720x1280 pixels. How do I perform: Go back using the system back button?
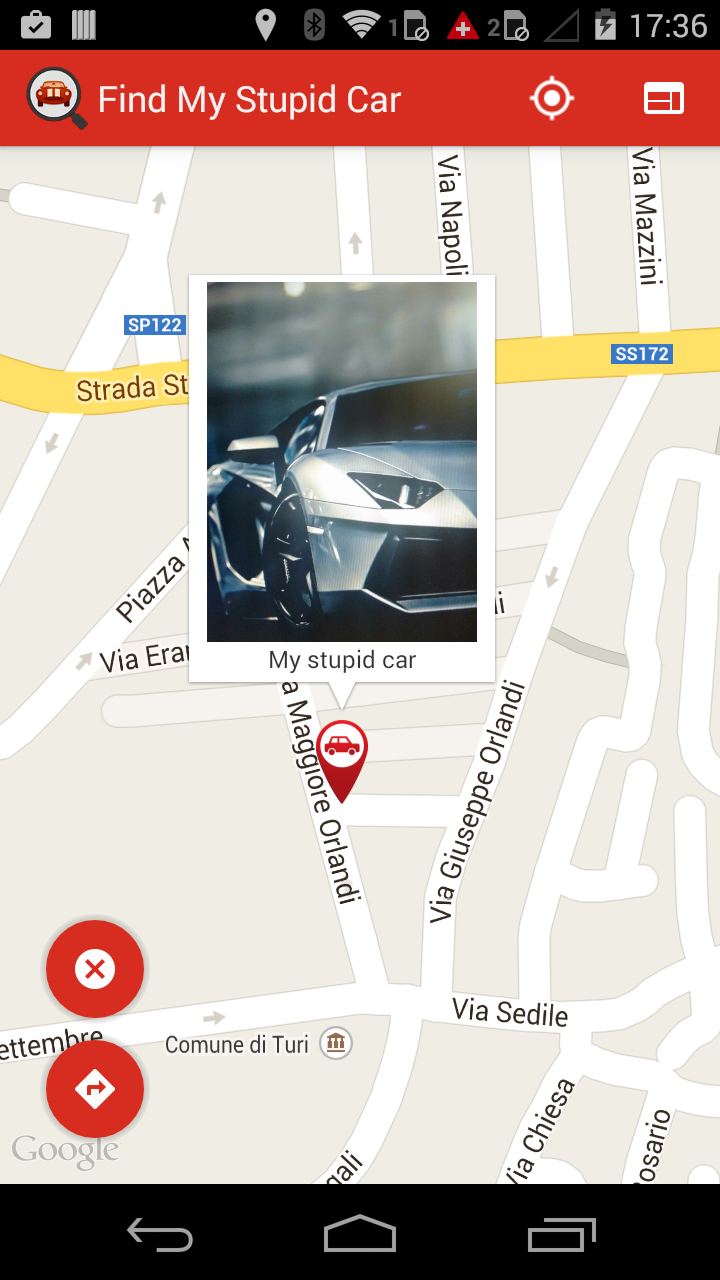point(160,1234)
